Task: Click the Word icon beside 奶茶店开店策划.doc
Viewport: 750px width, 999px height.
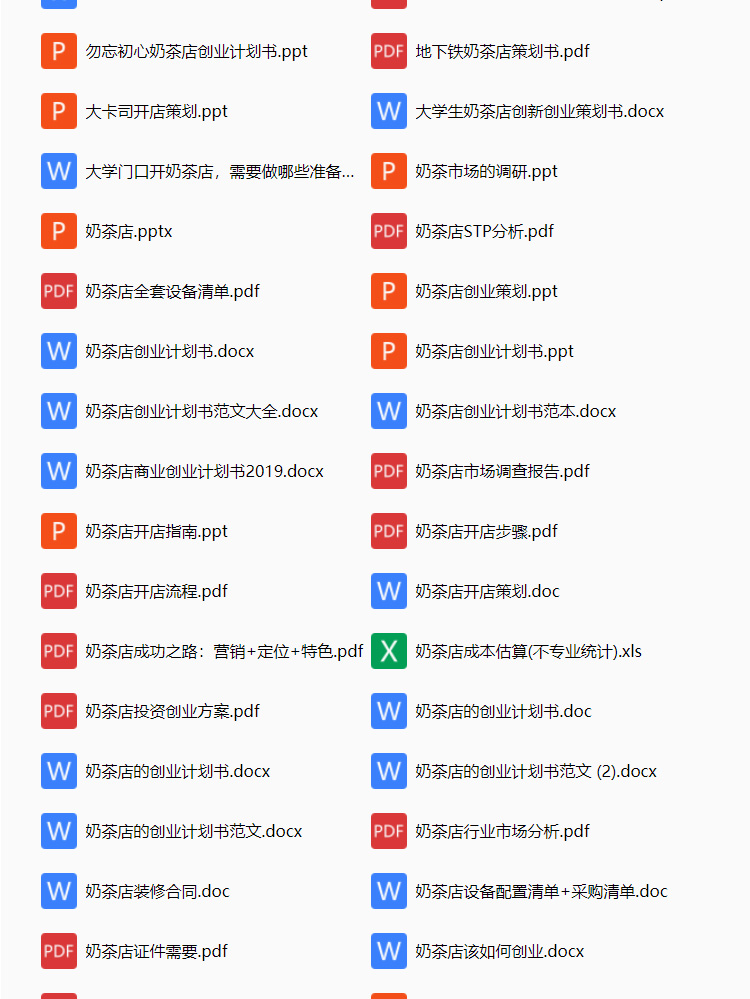Action: pyautogui.click(x=389, y=591)
